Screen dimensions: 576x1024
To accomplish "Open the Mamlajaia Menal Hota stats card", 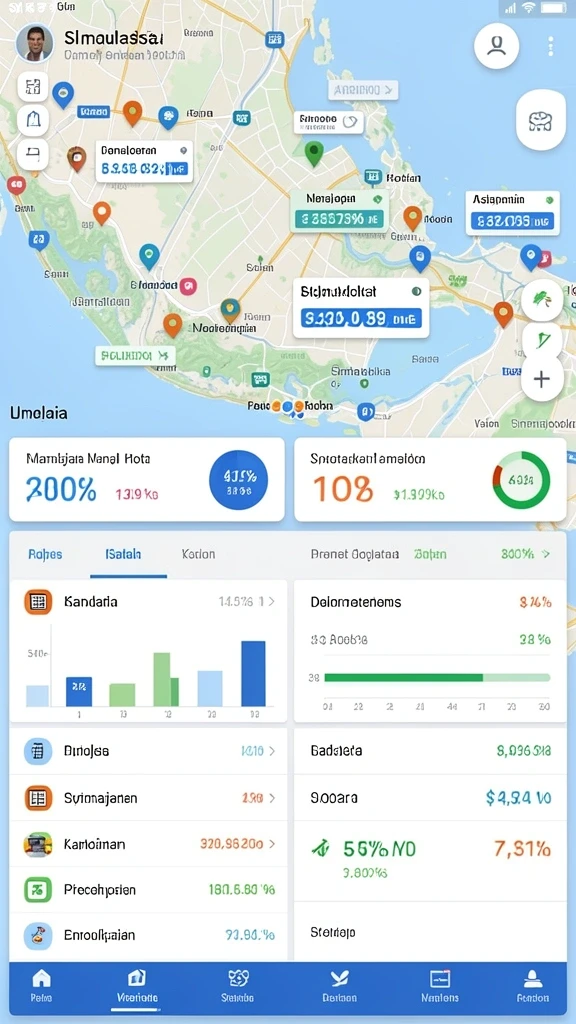I will click(x=147, y=479).
